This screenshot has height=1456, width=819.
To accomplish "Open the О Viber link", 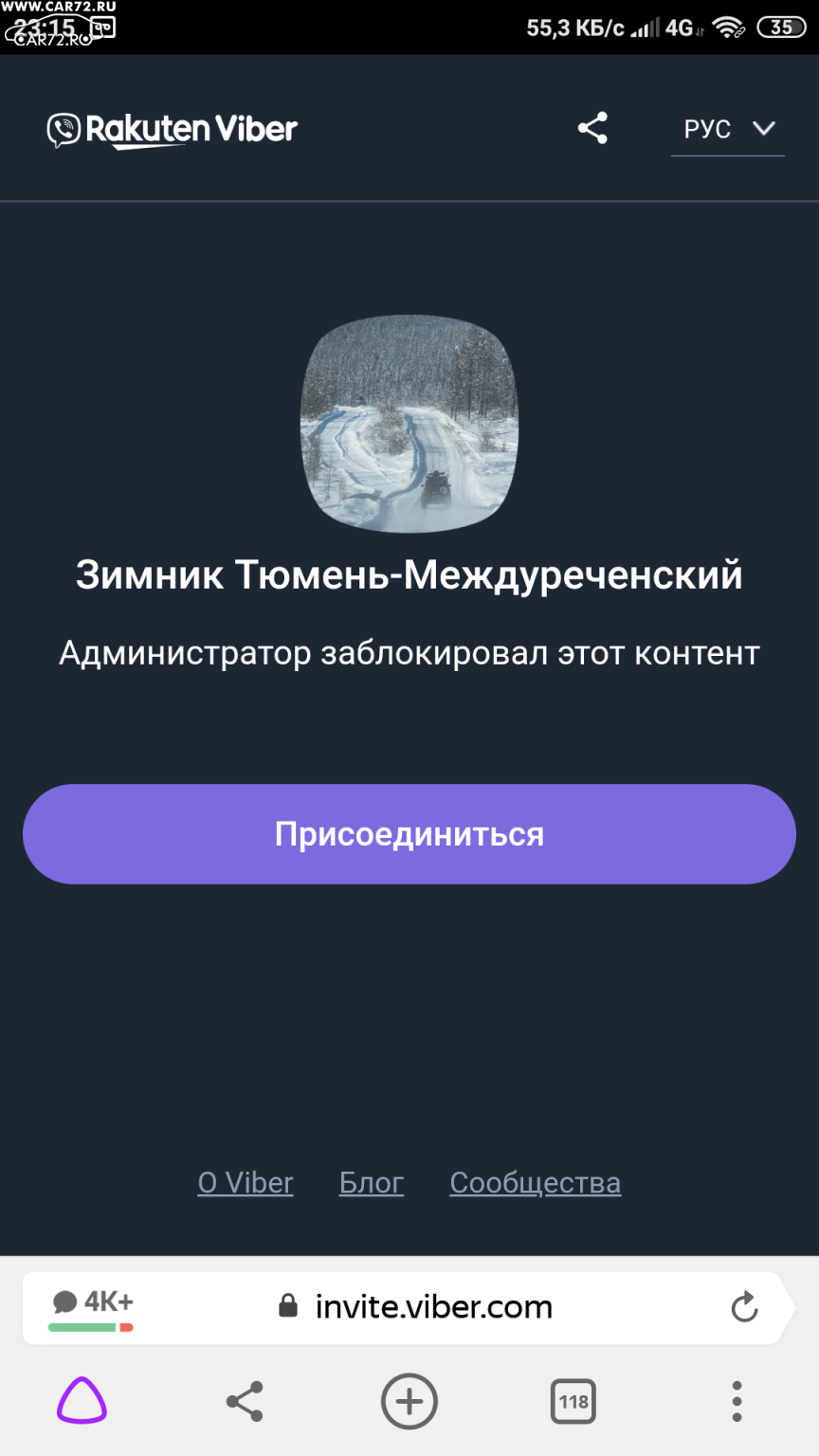I will (246, 1183).
